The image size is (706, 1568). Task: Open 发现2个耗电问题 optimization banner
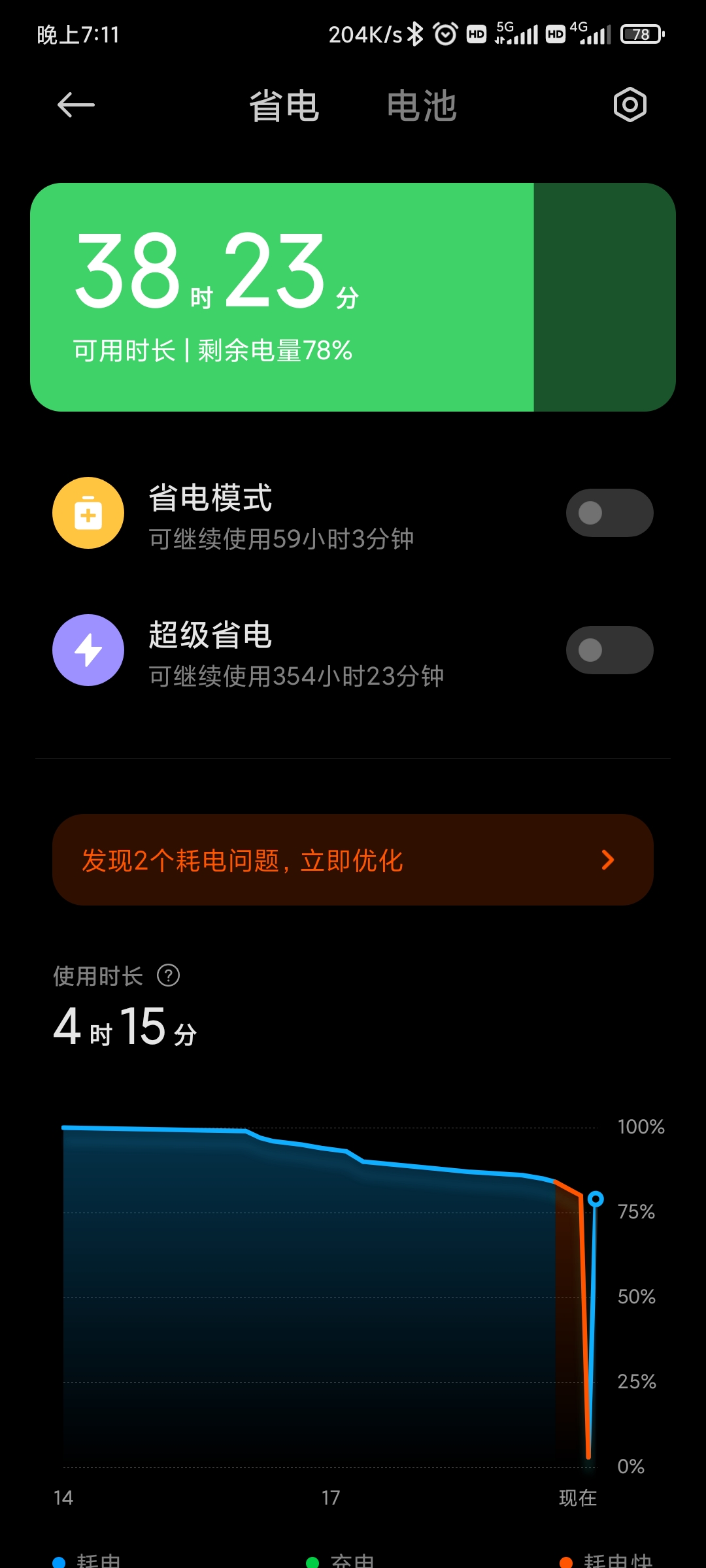click(x=353, y=860)
